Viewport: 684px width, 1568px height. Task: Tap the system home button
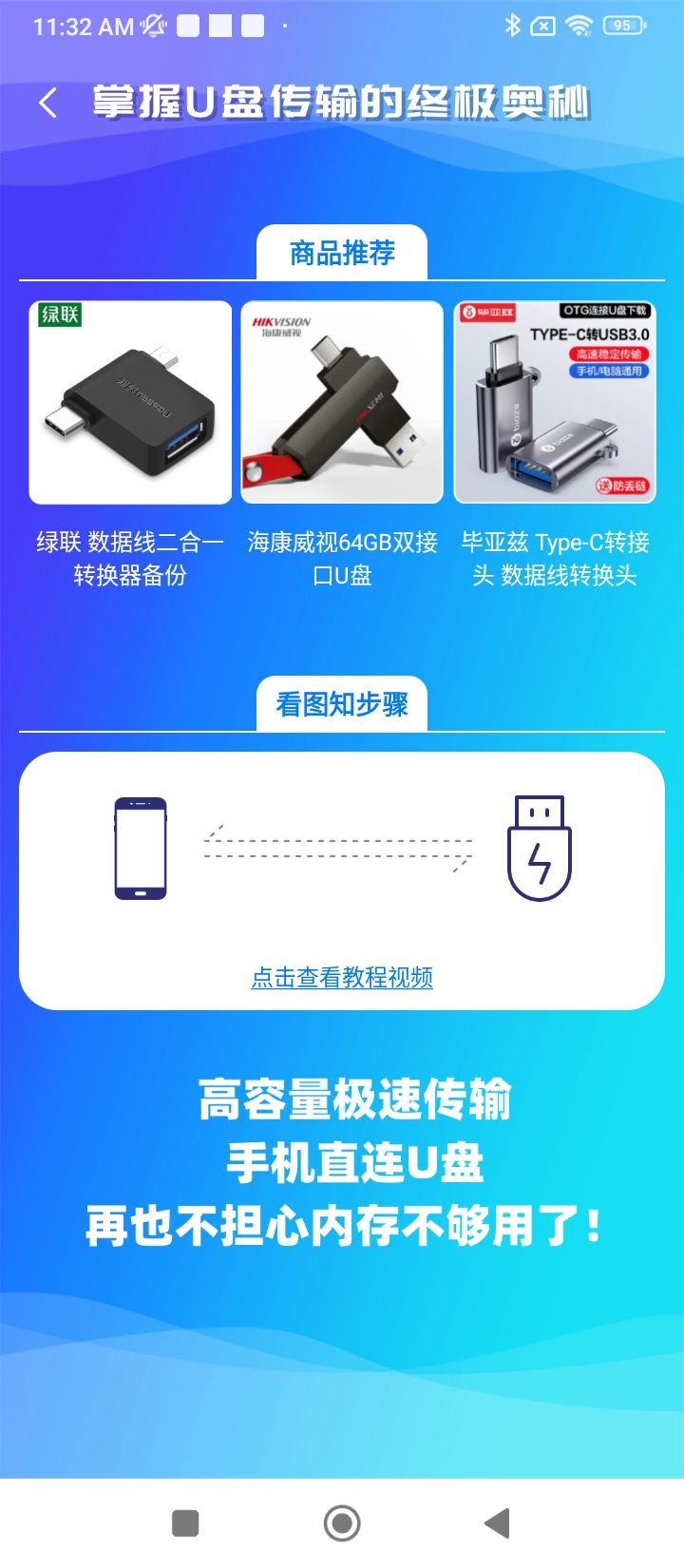(342, 1523)
